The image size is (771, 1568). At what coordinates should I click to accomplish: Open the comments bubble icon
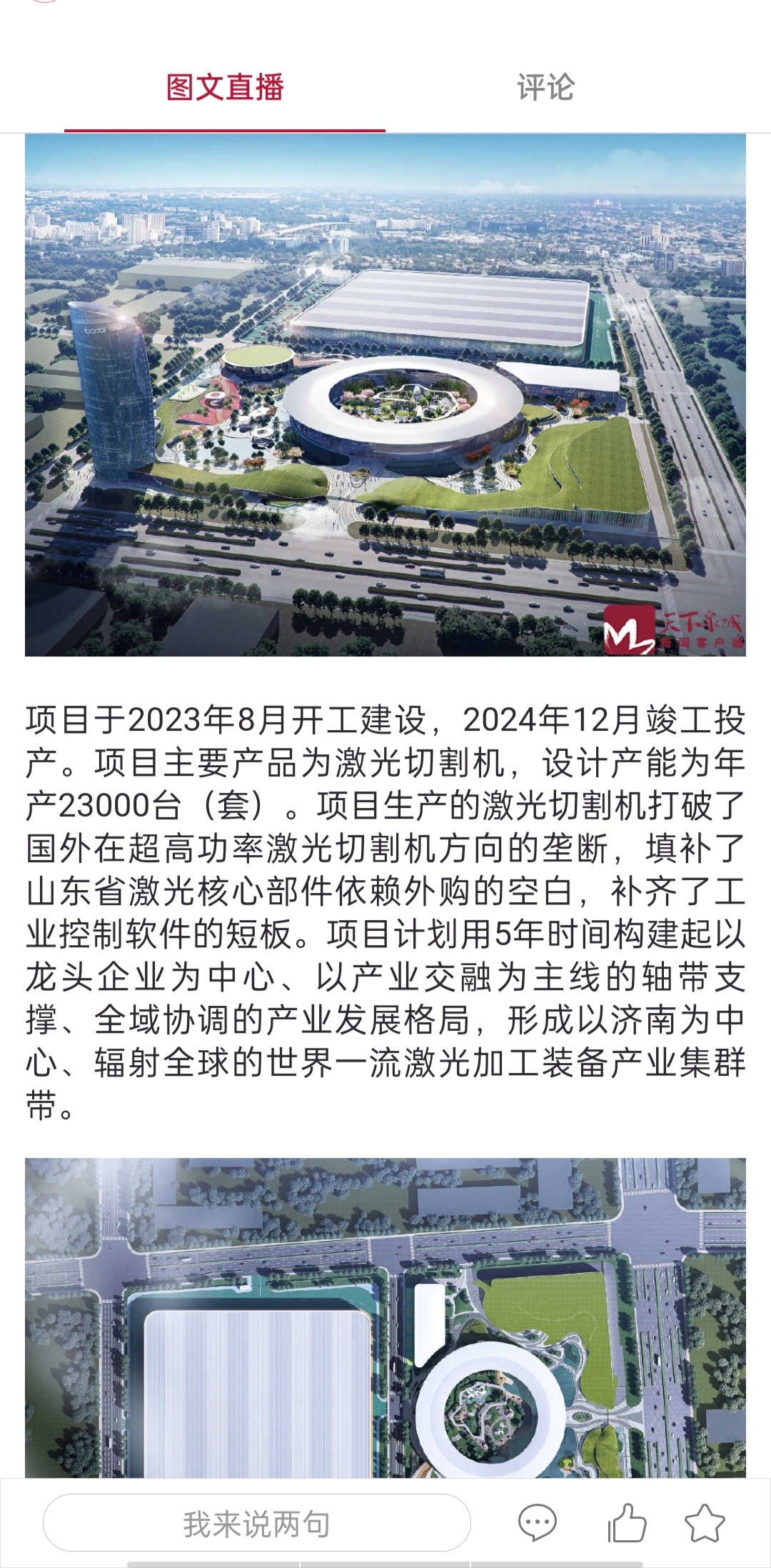(538, 1522)
